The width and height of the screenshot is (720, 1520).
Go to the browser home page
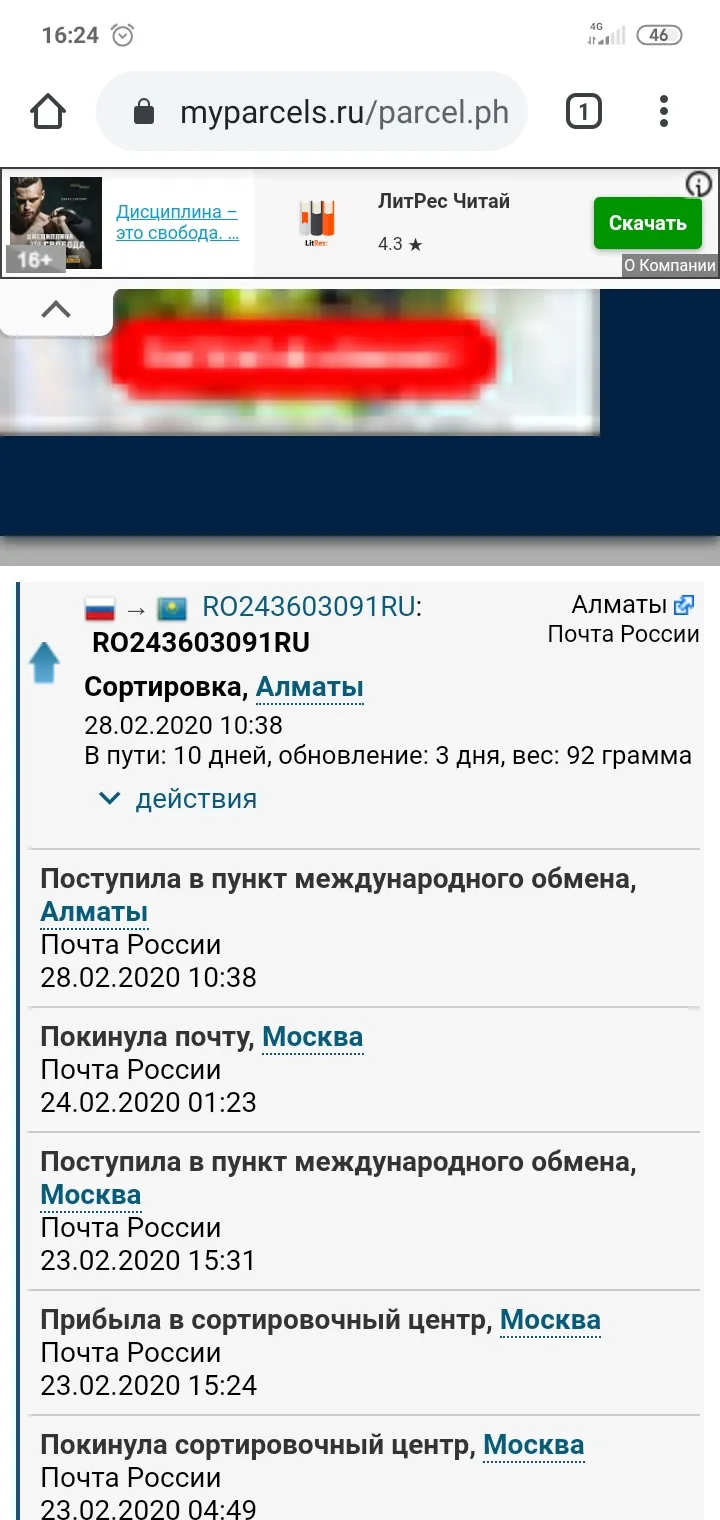(48, 112)
